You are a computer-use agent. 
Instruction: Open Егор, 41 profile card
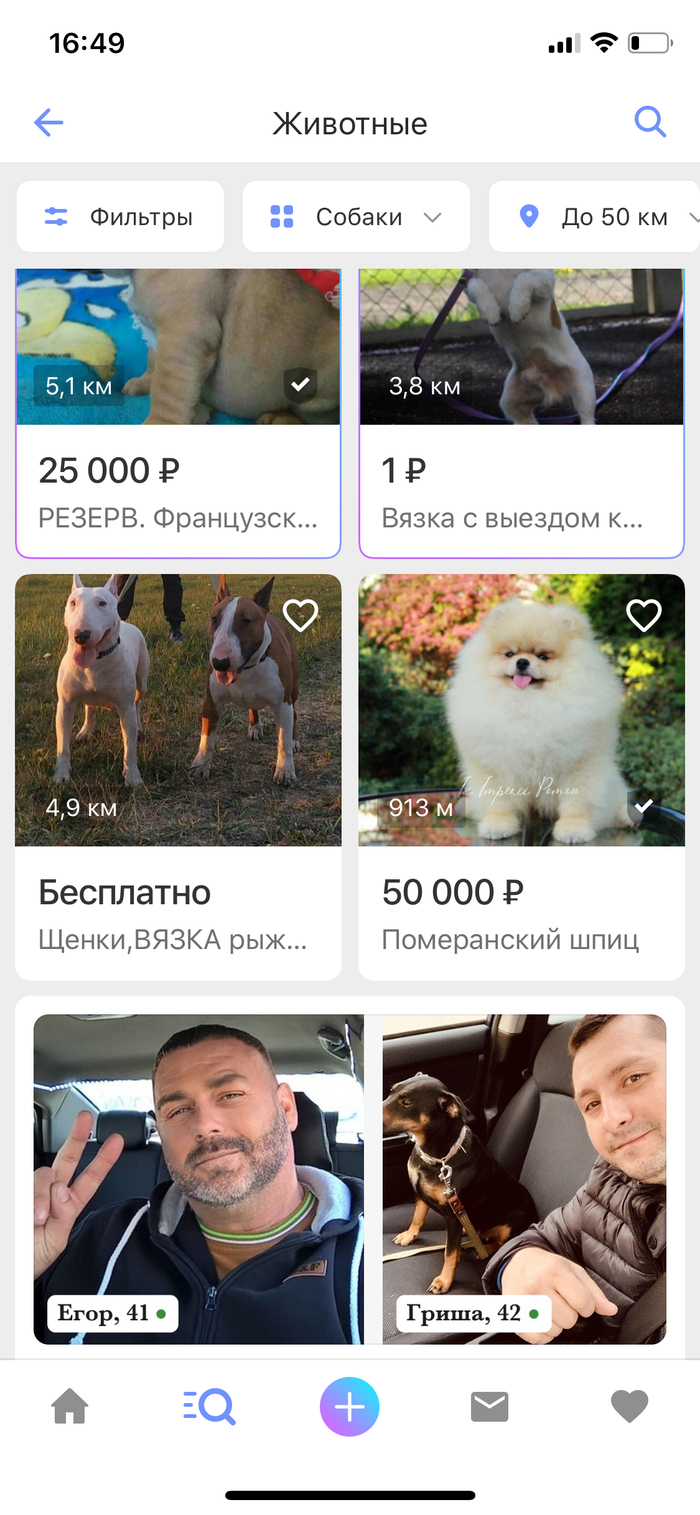tap(198, 1178)
